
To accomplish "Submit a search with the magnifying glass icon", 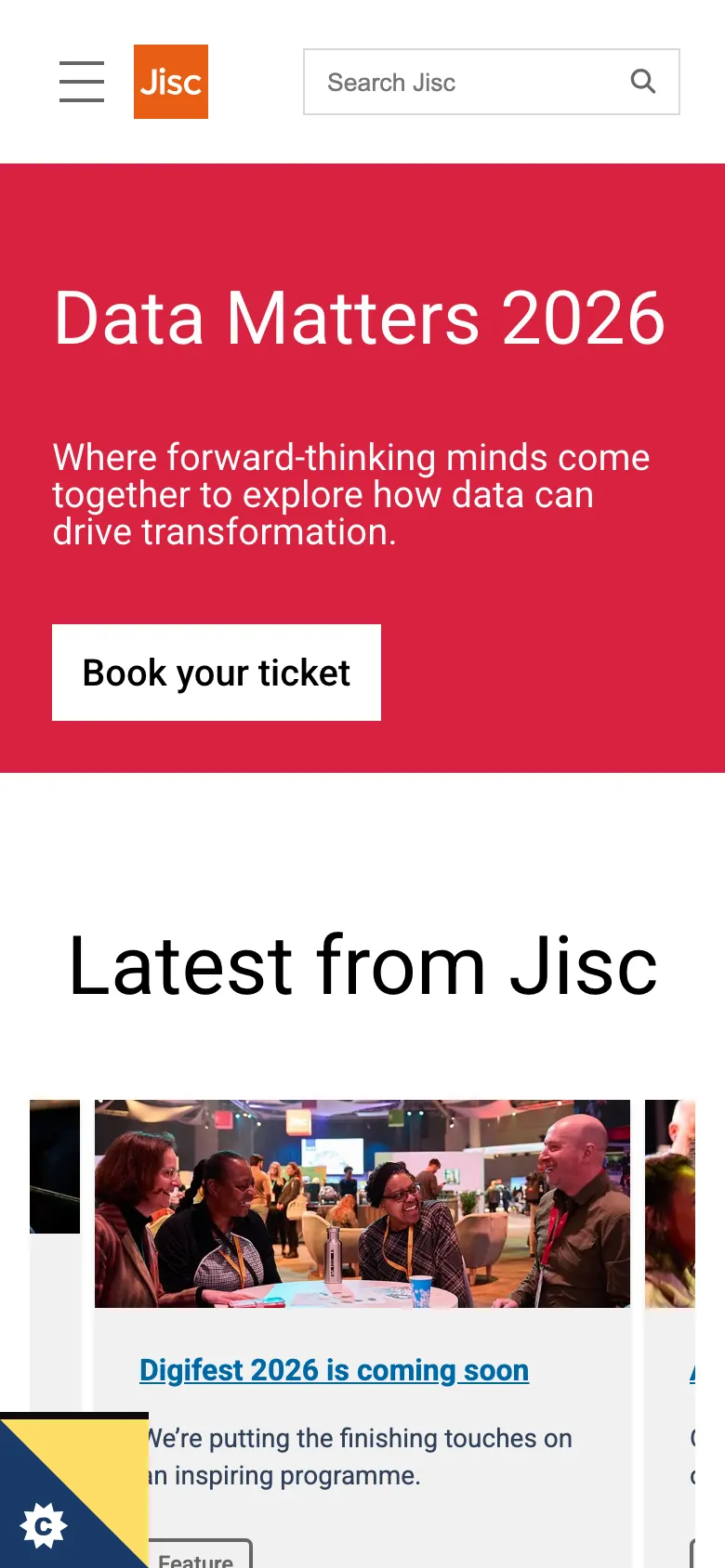I will click(642, 82).
